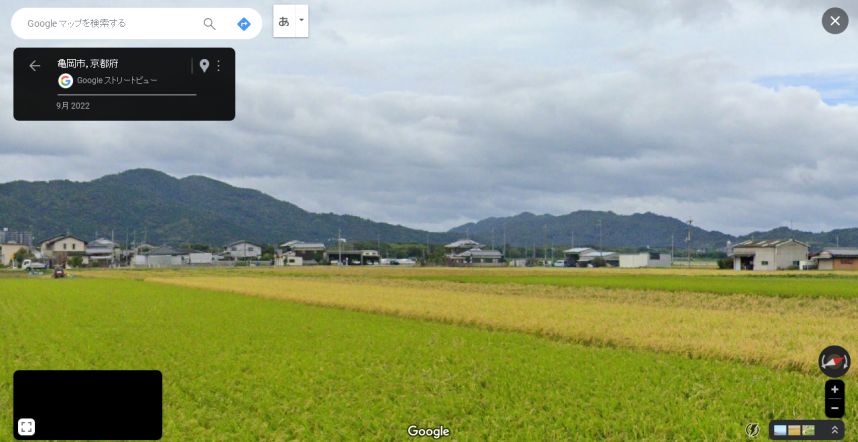Image resolution: width=858 pixels, height=442 pixels.
Task: Close the Street View panorama
Action: coord(835,21)
